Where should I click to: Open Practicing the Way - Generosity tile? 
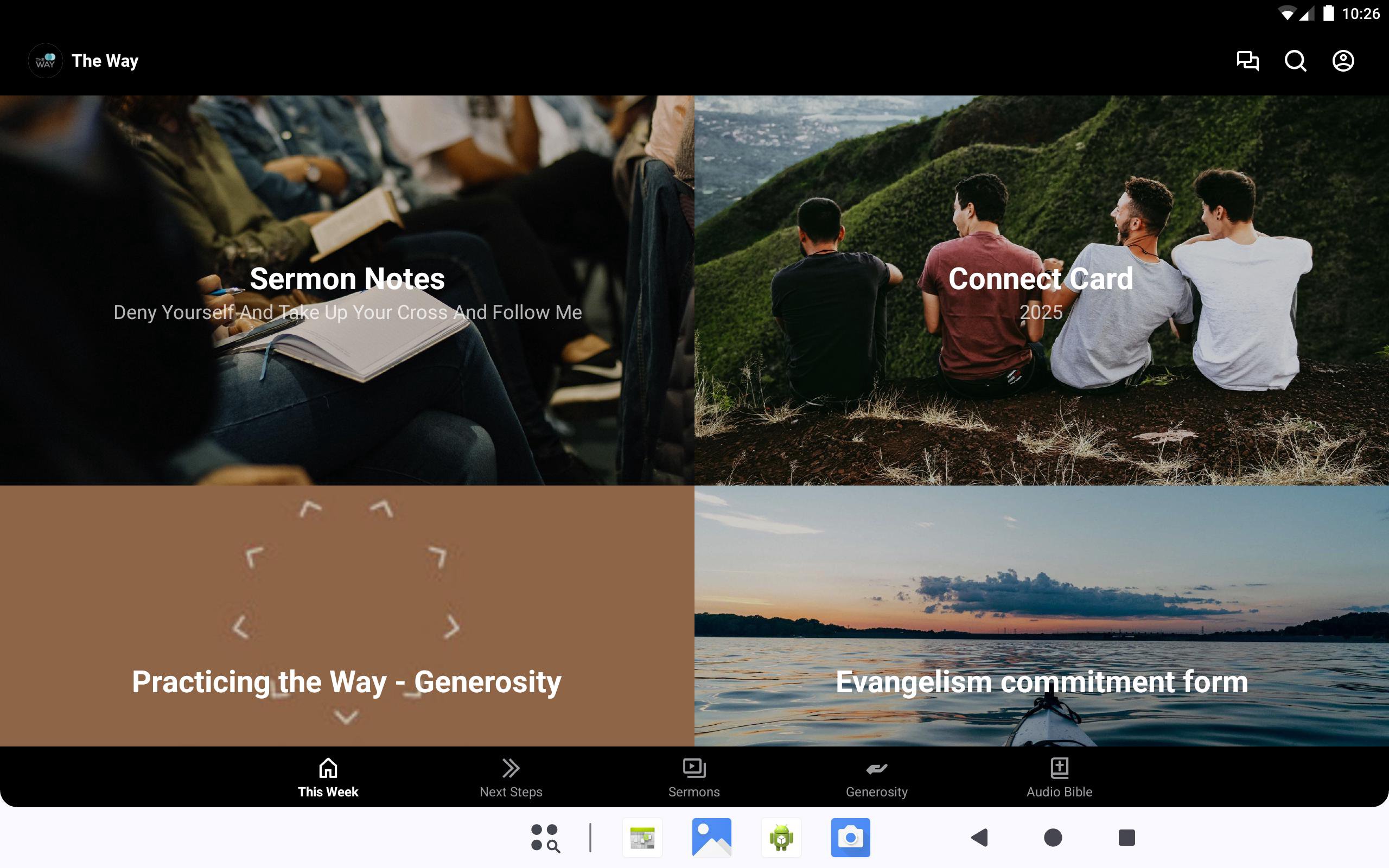click(x=347, y=615)
